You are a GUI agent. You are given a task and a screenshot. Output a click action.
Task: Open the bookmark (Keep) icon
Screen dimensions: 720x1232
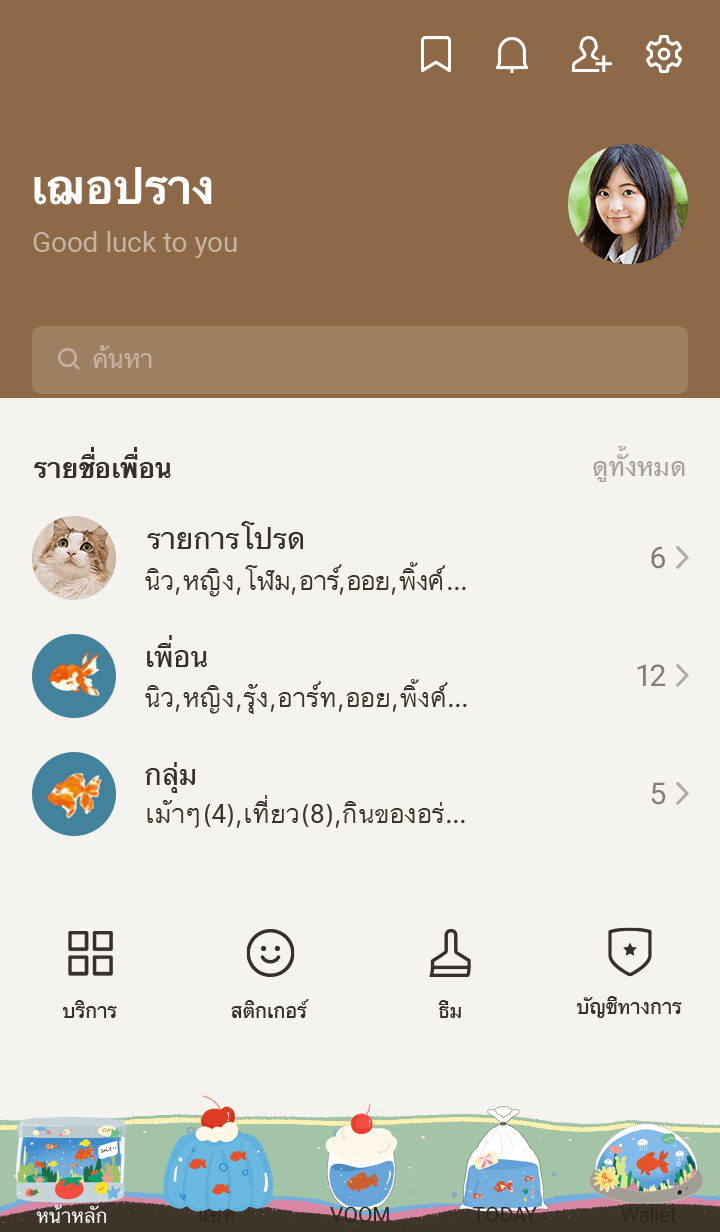pos(435,54)
